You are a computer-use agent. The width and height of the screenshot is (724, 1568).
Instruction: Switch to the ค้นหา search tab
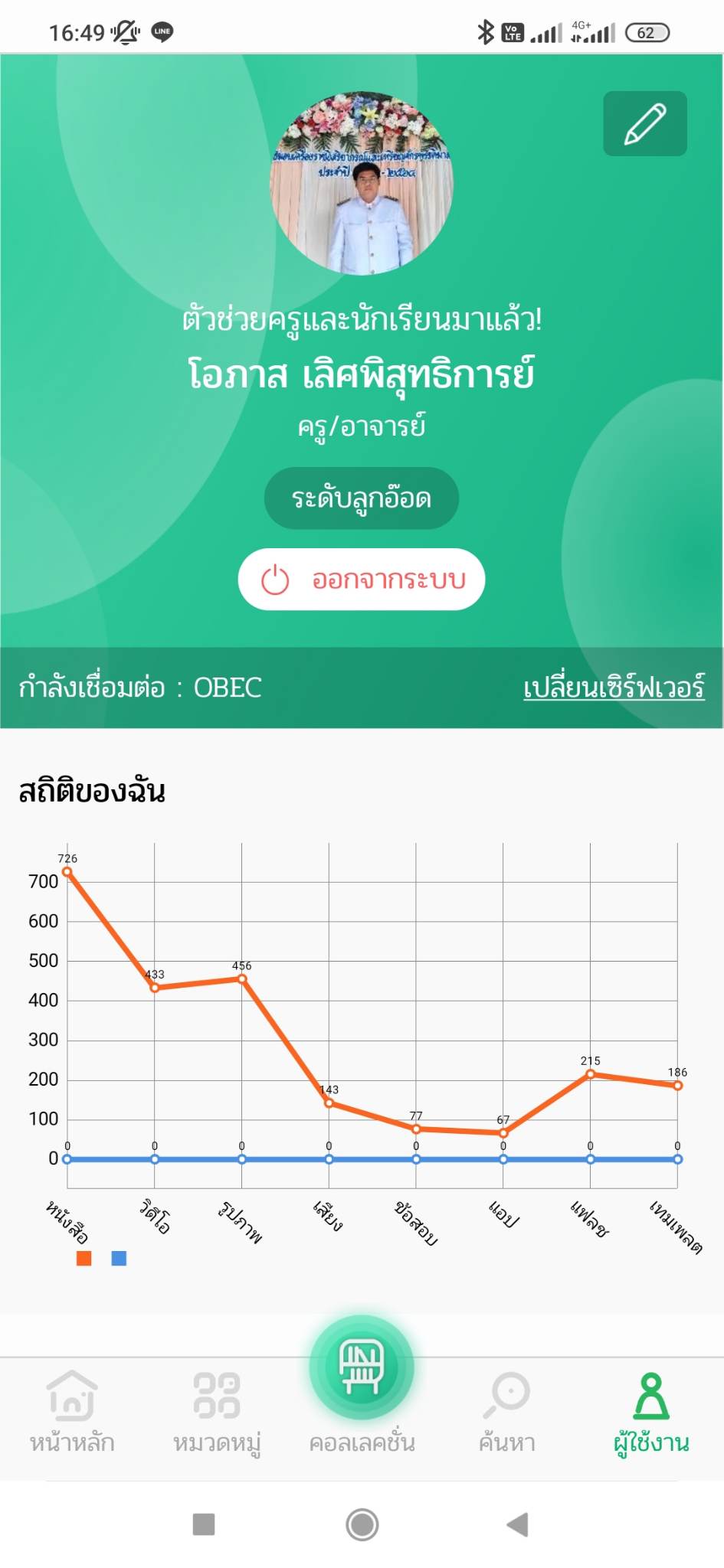[506, 1413]
